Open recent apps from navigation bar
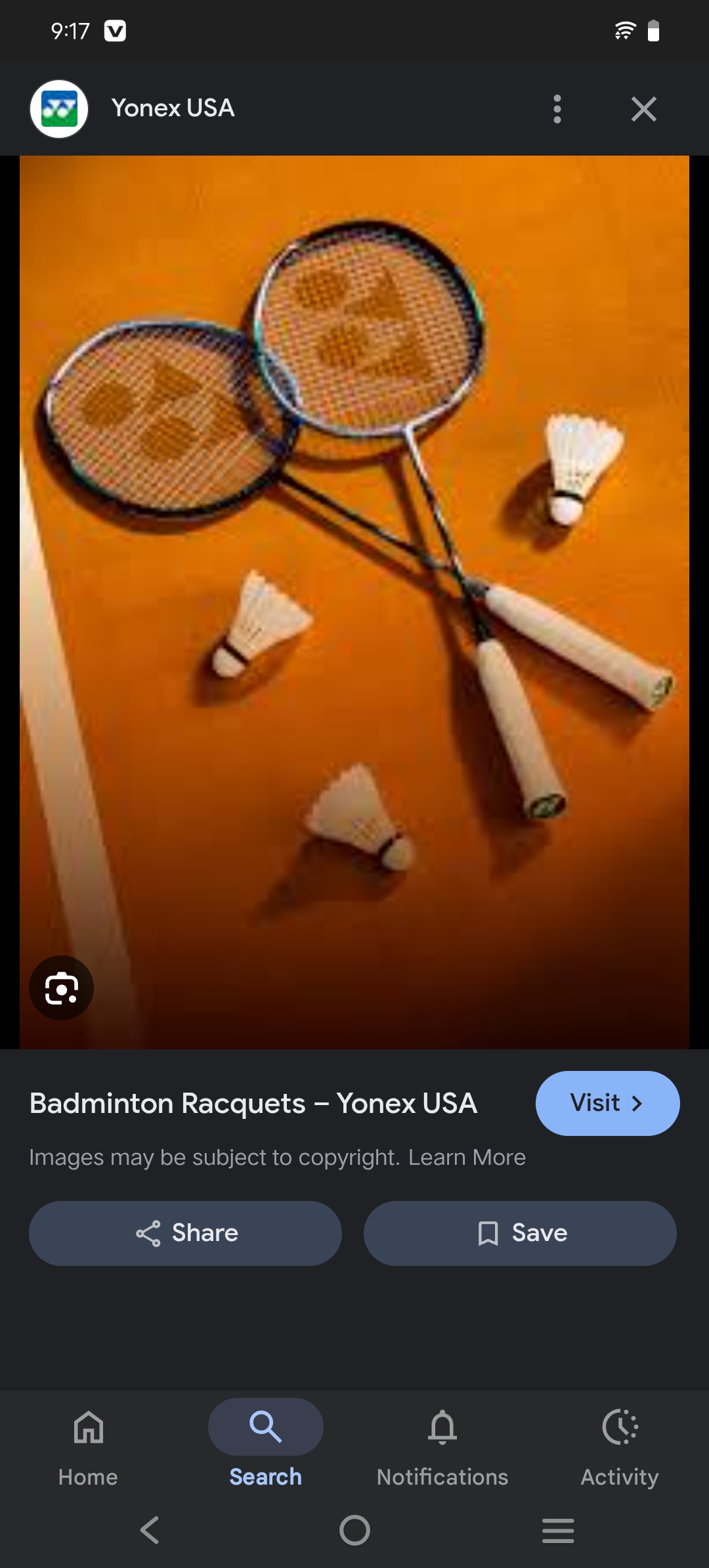Screen dimensions: 709x1568 pos(558,1530)
